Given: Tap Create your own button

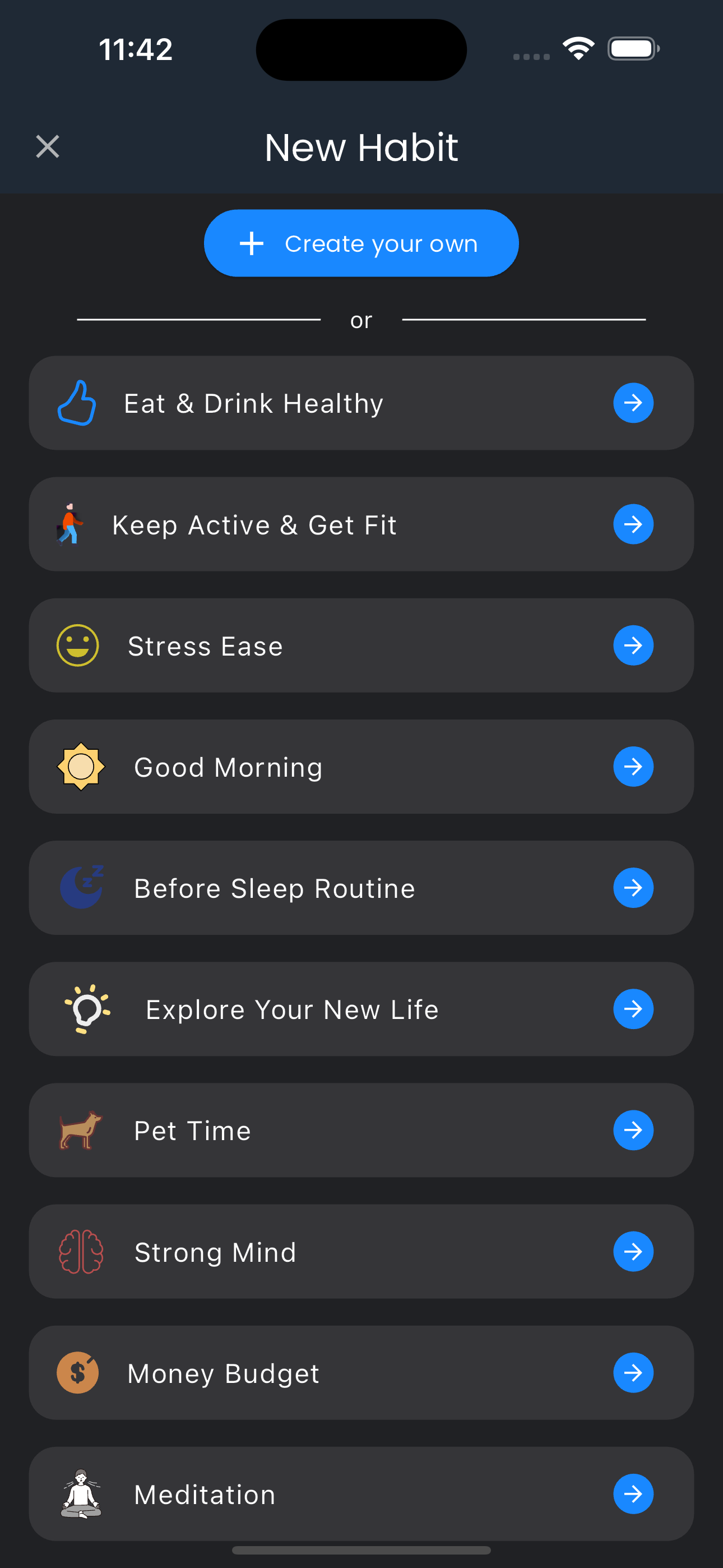Looking at the screenshot, I should (x=361, y=243).
